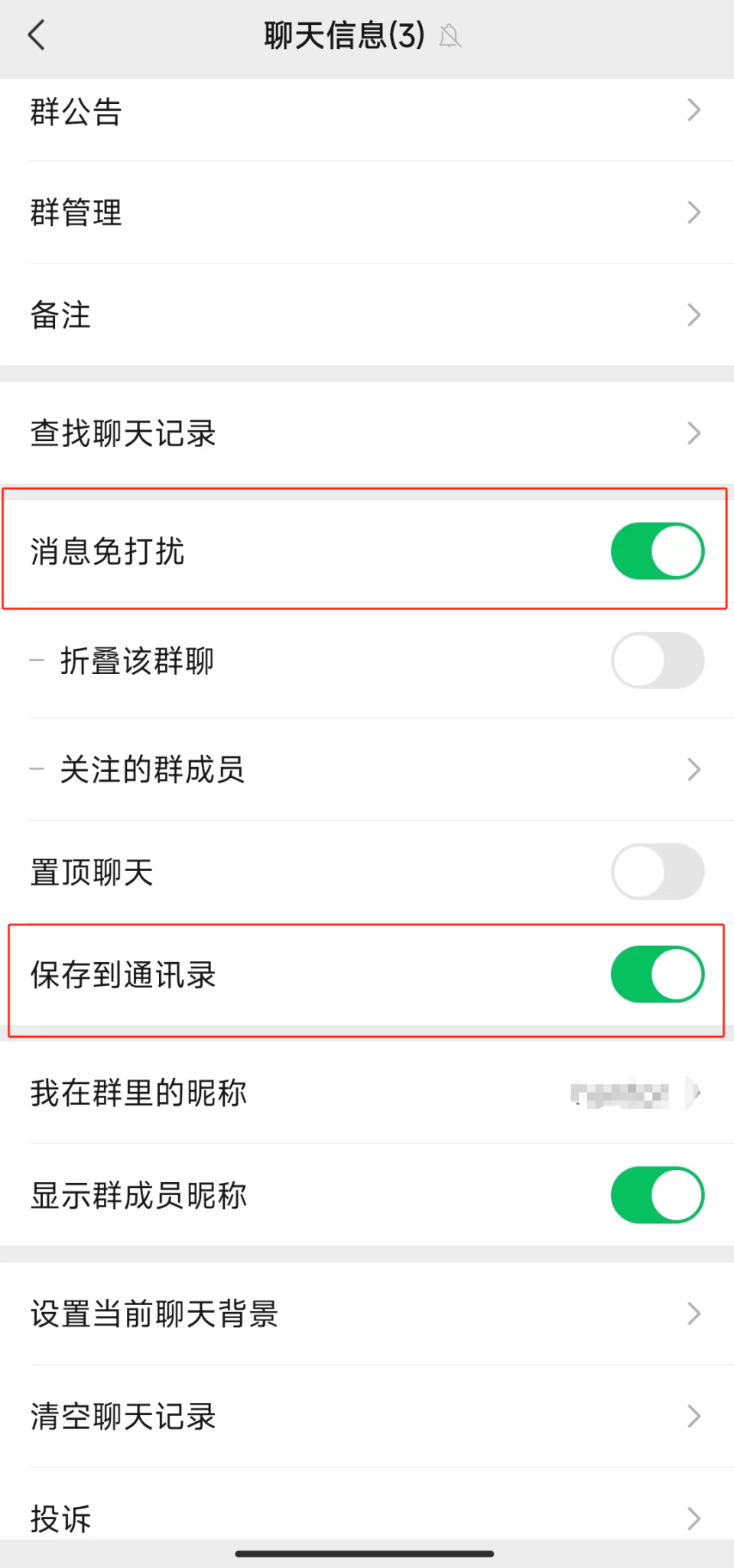The height and width of the screenshot is (1568, 734).
Task: Enable 折叠该群聊 switch
Action: pos(657,660)
